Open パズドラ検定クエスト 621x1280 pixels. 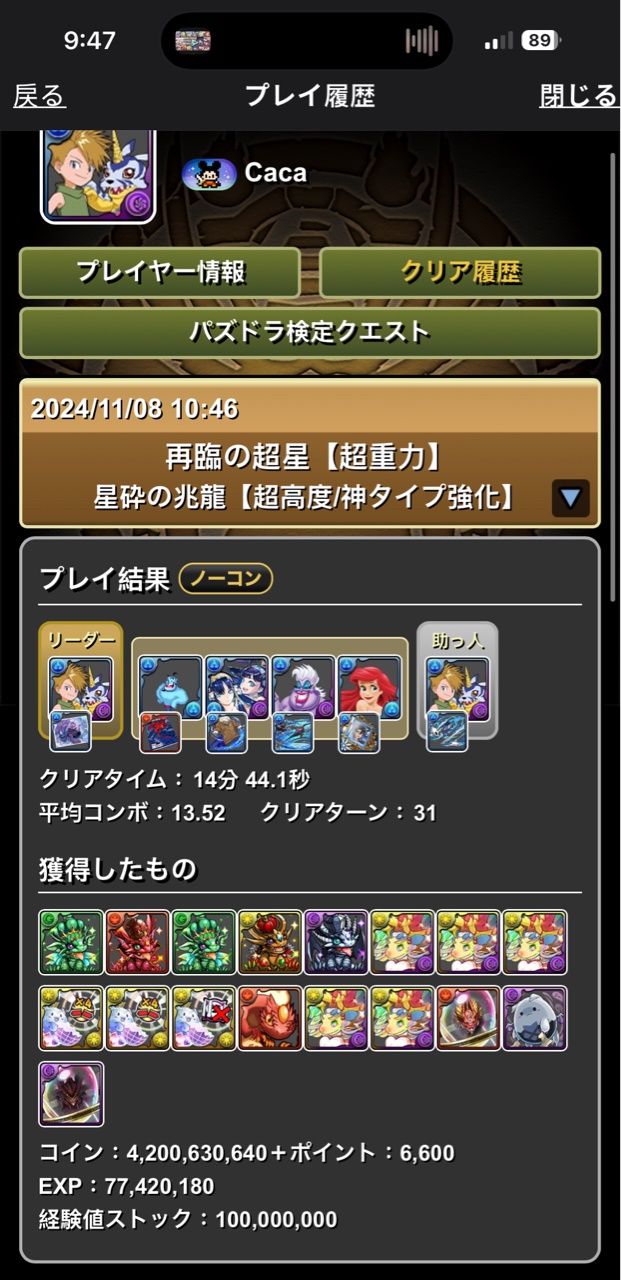[310, 332]
